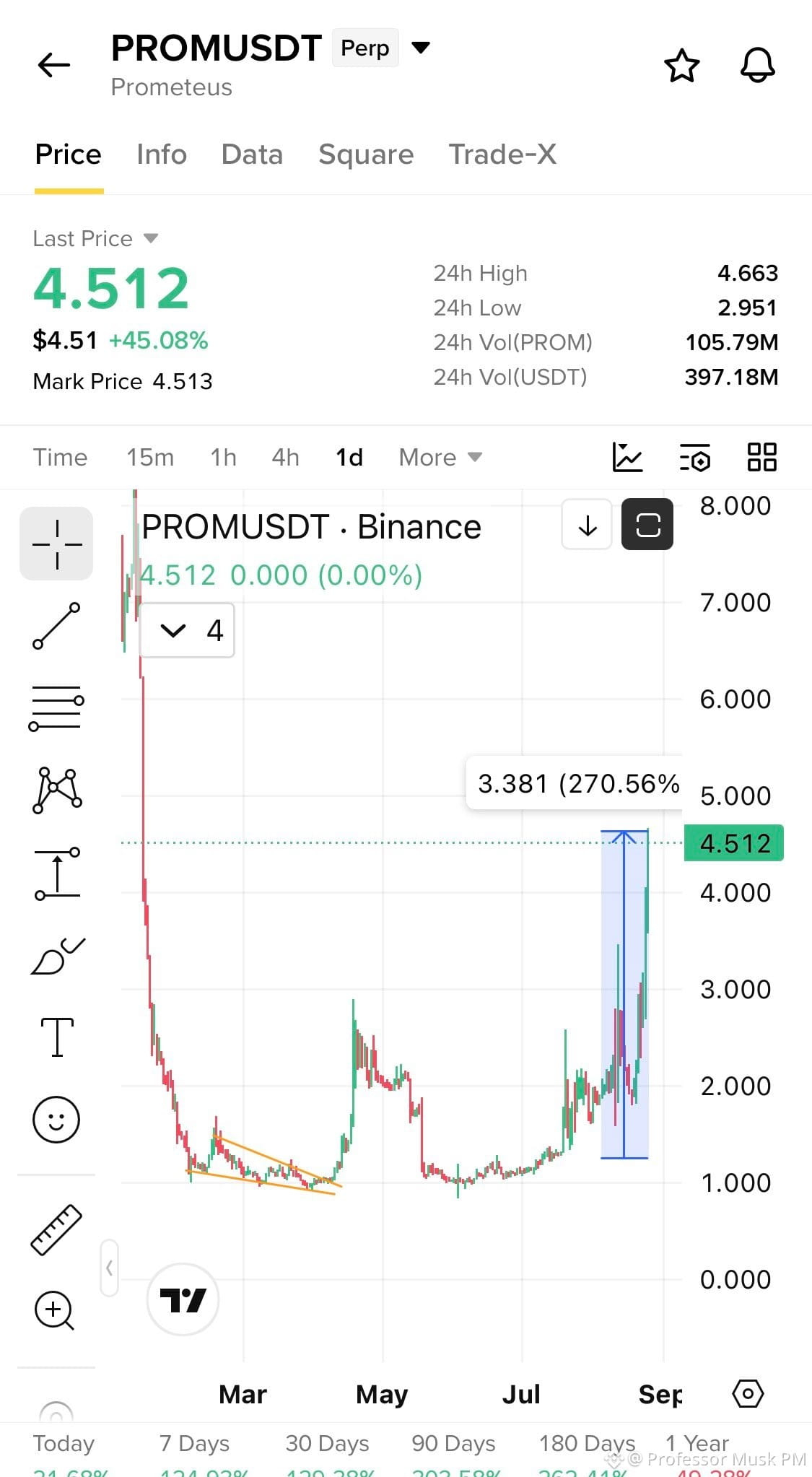The width and height of the screenshot is (812, 1477).
Task: Select the trend line drawing tool
Action: 56,626
